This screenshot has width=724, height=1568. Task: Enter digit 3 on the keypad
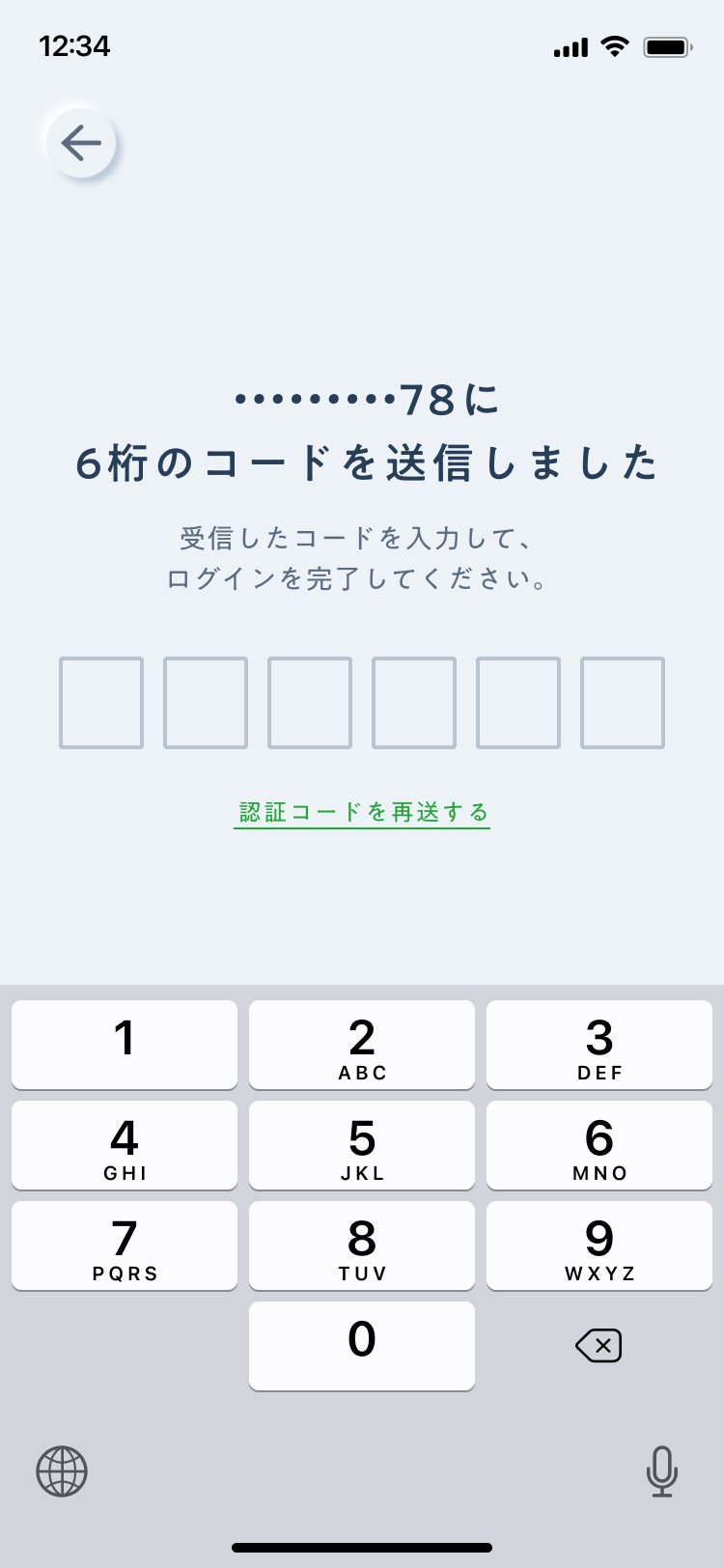599,1045
